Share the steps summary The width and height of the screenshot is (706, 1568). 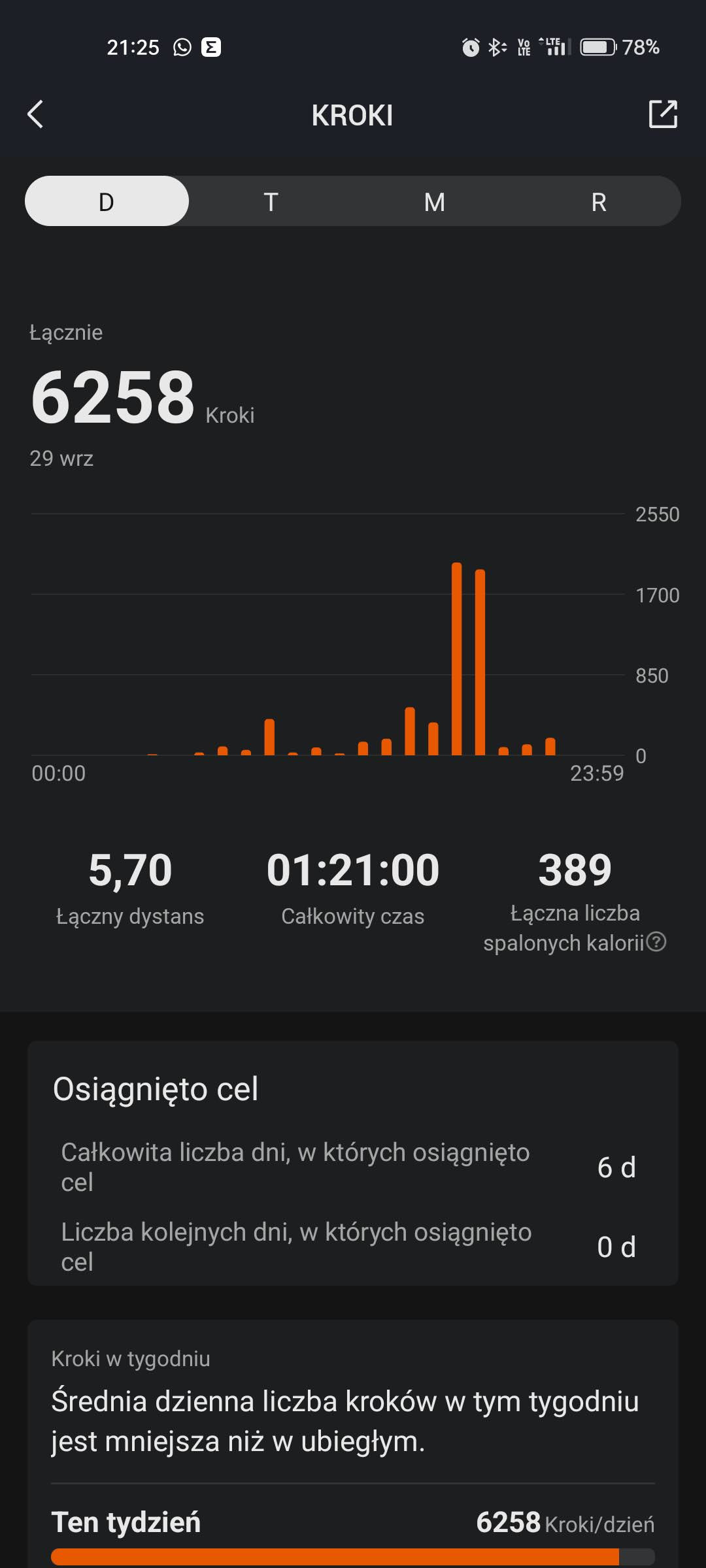[662, 114]
